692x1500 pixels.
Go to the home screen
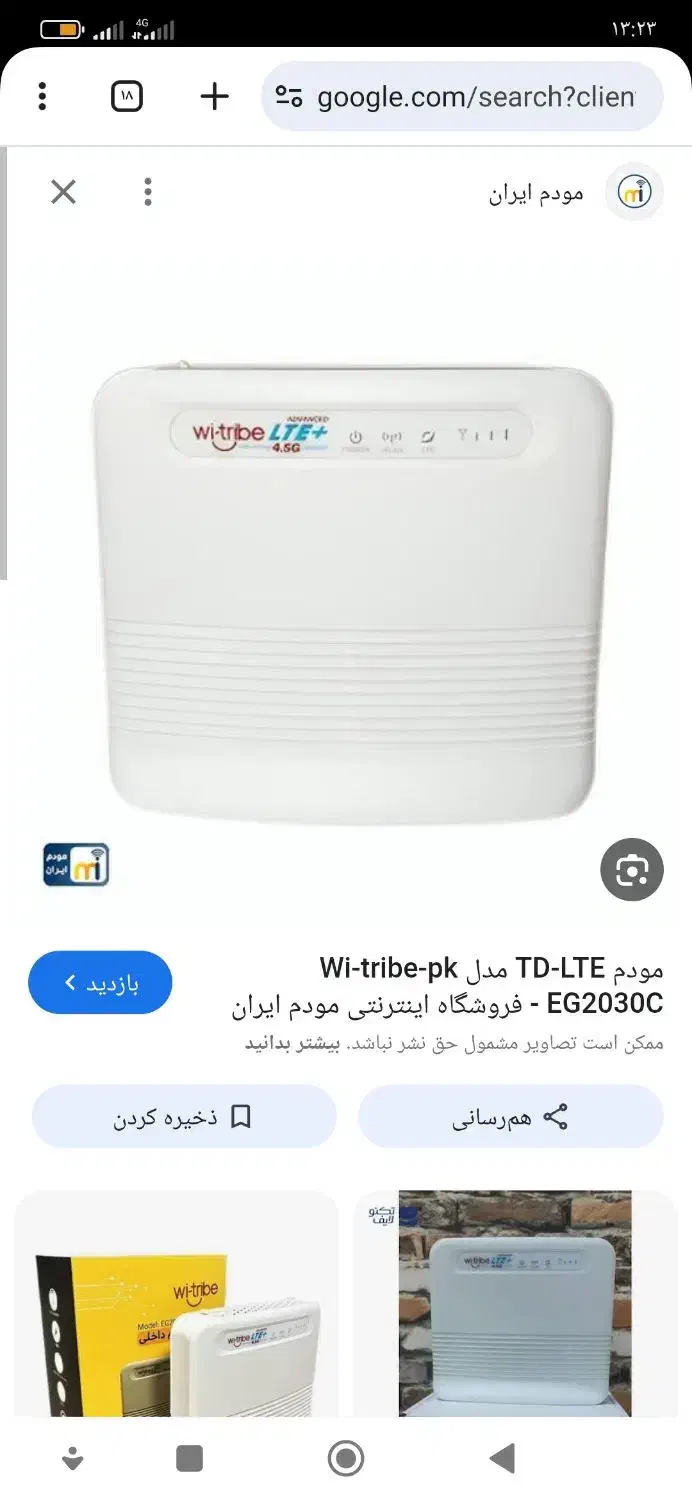[x=346, y=1458]
